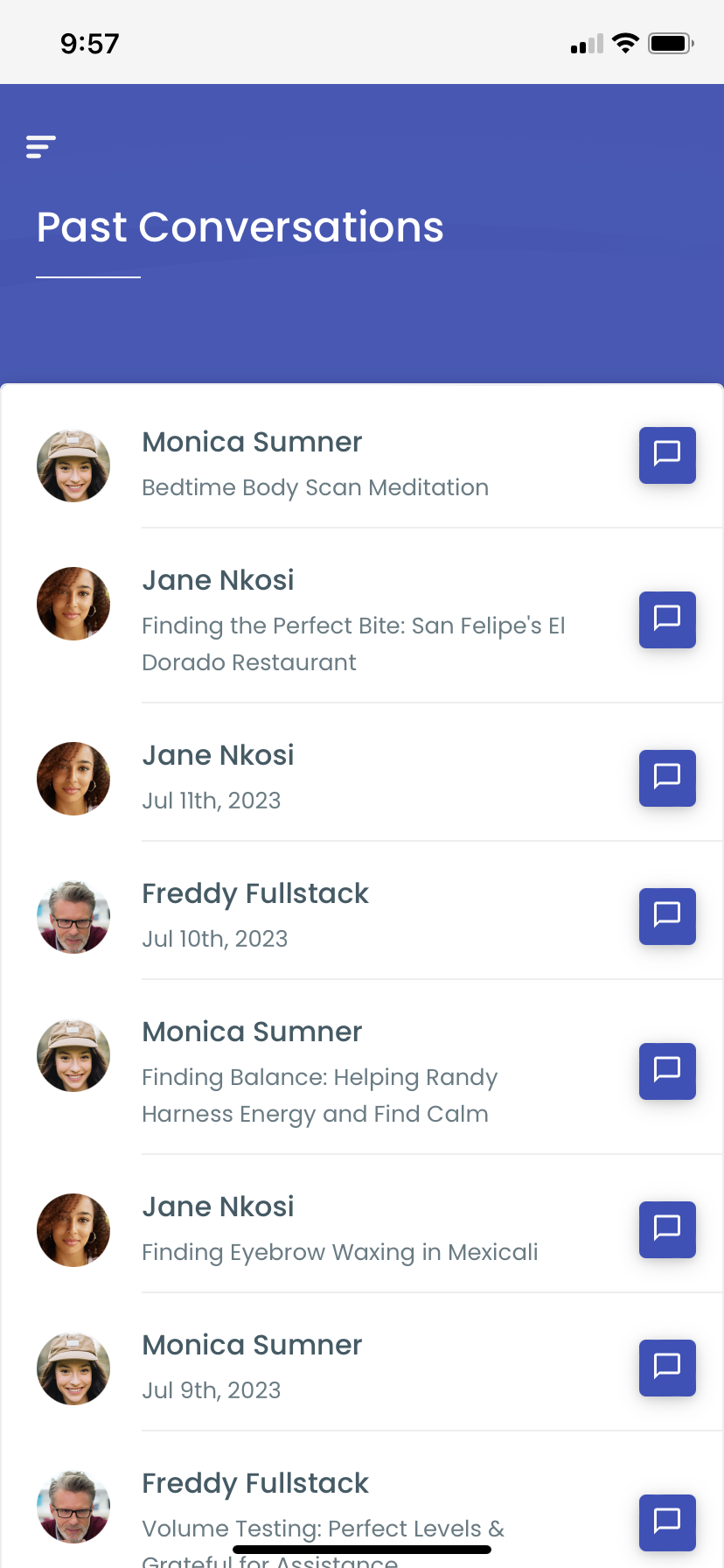This screenshot has width=724, height=1568.
Task: Tap chat icon for Finding Balance conversation
Action: tap(667, 1071)
